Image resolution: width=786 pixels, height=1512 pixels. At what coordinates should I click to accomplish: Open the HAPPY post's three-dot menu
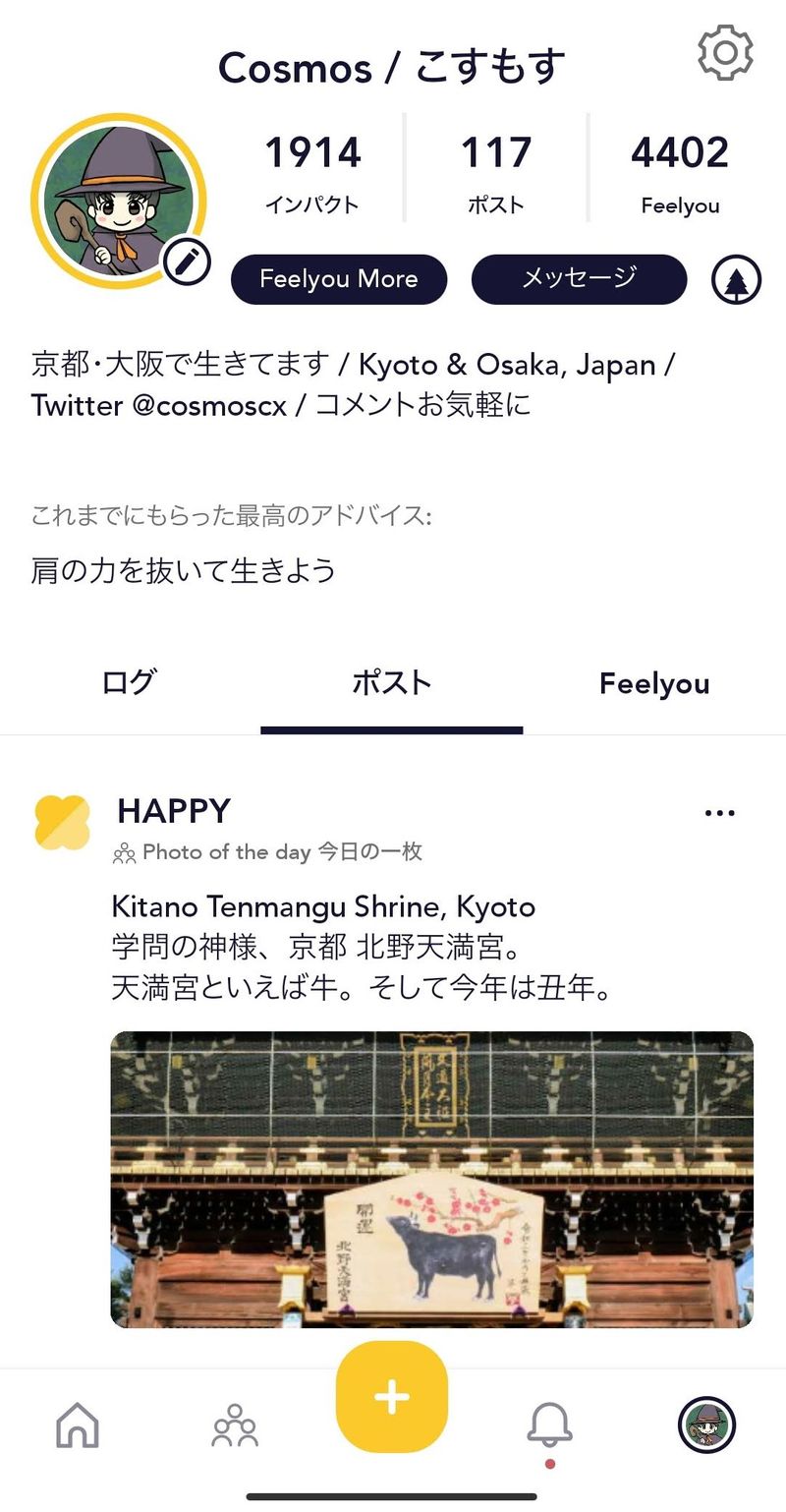720,813
